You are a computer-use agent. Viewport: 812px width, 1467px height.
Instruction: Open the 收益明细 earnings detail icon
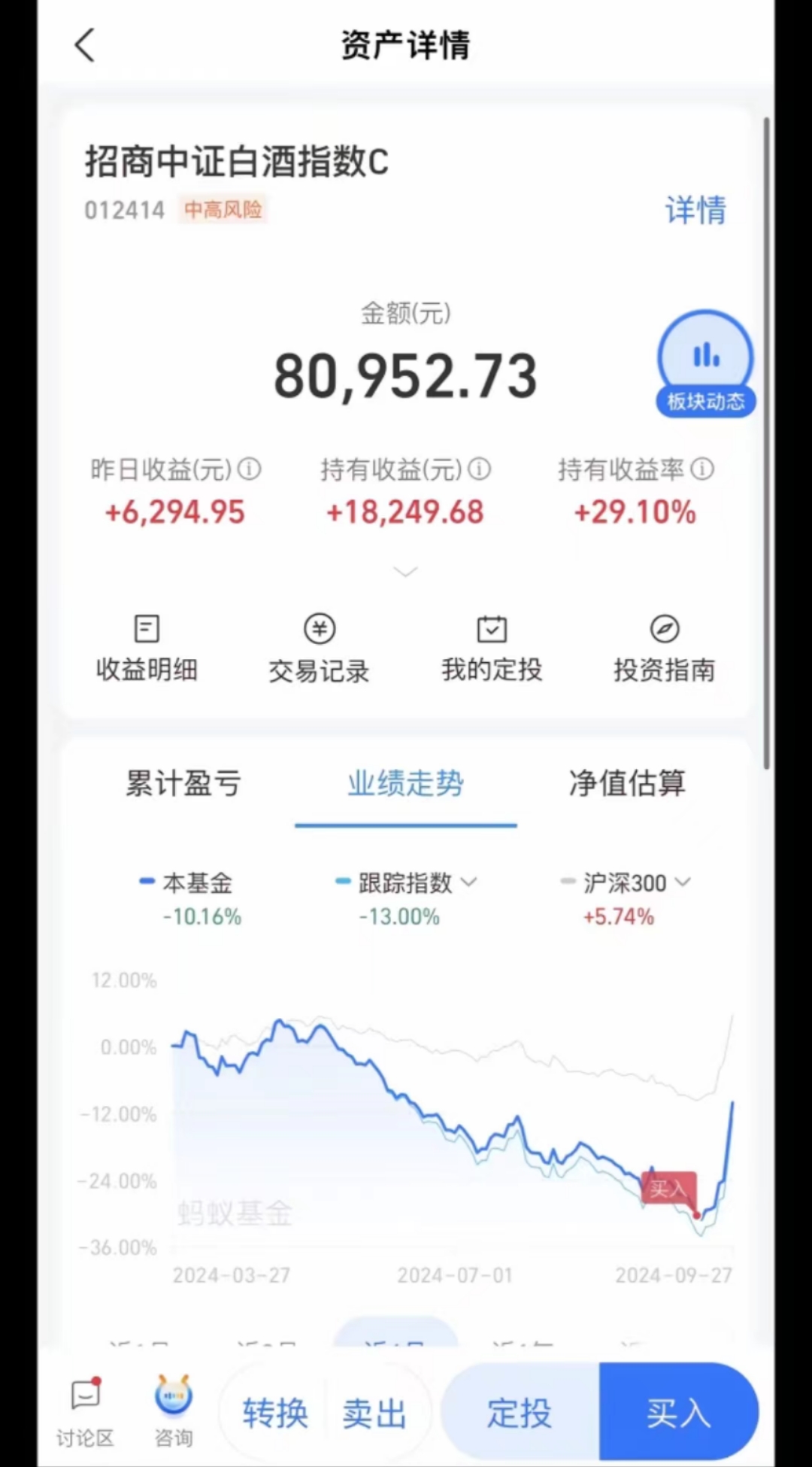147,647
